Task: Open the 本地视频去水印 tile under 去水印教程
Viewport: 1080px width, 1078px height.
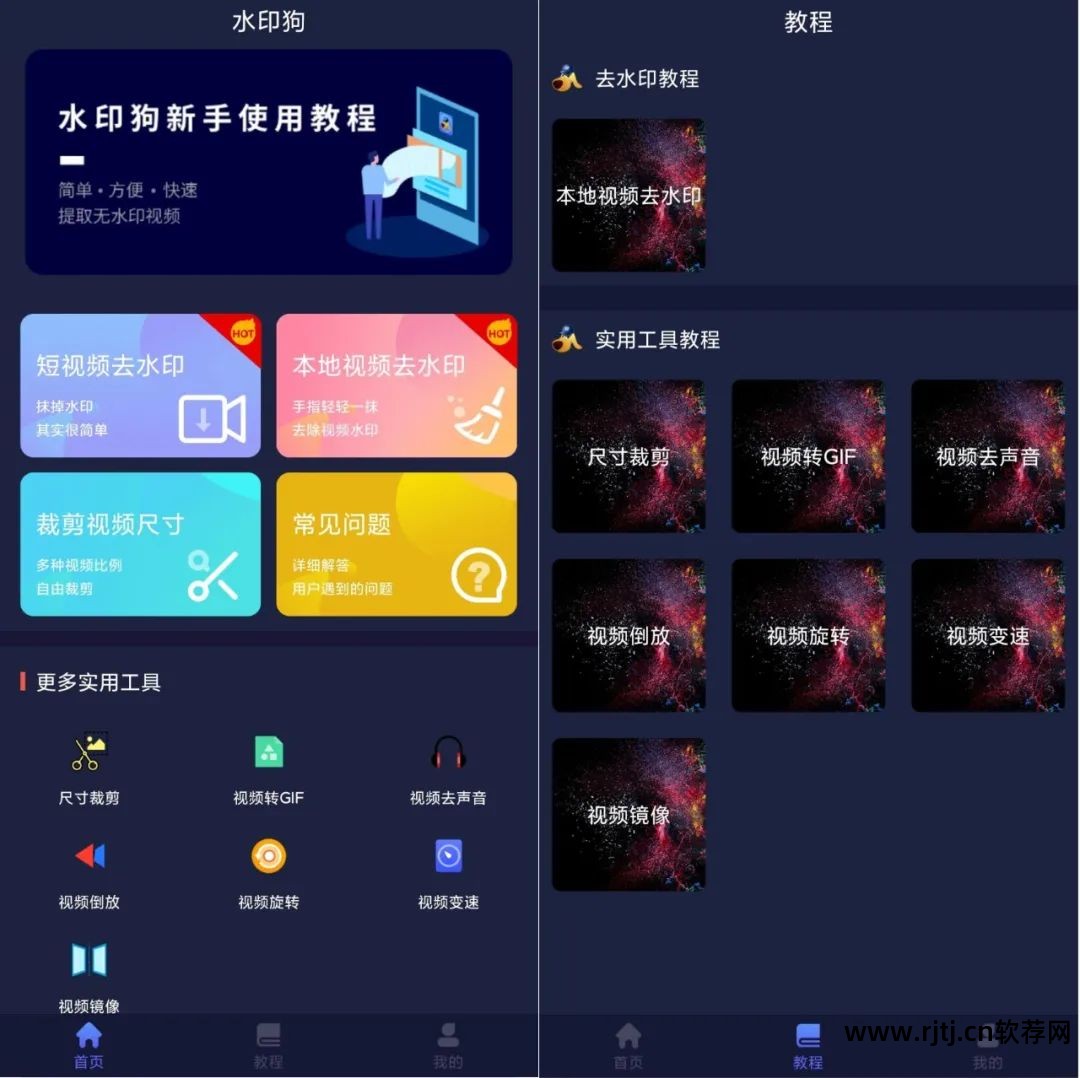Action: pos(629,195)
